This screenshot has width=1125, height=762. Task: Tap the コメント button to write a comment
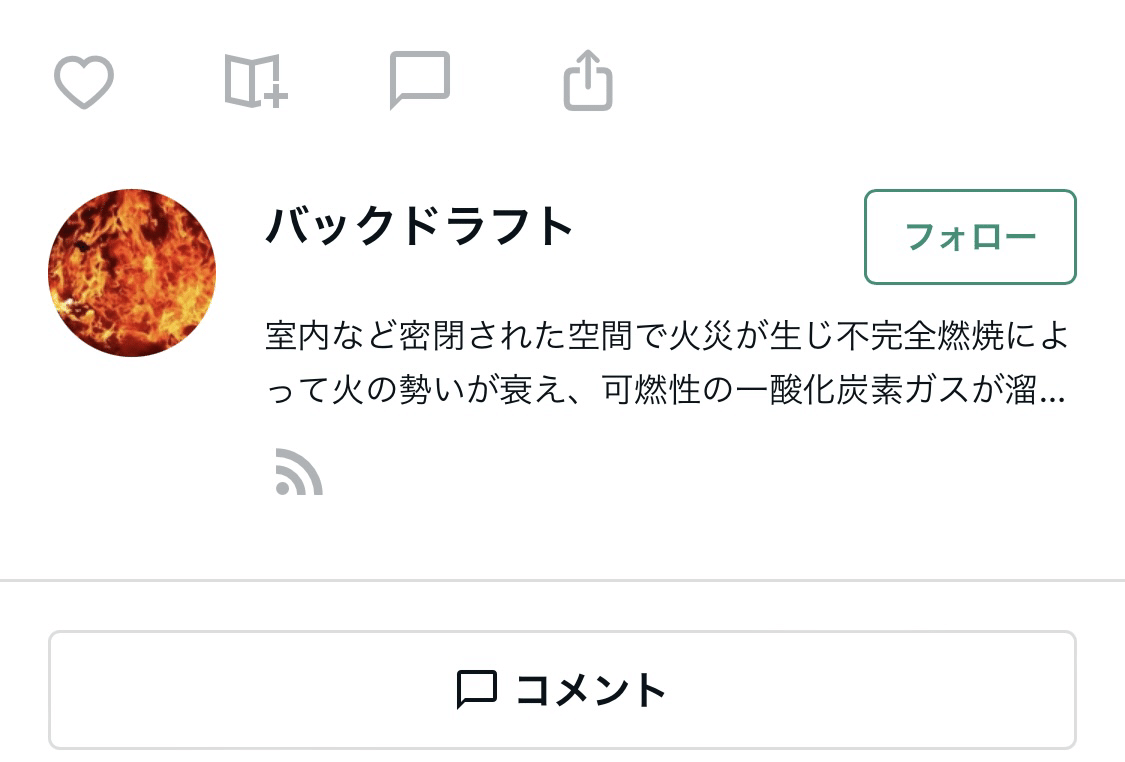point(562,690)
